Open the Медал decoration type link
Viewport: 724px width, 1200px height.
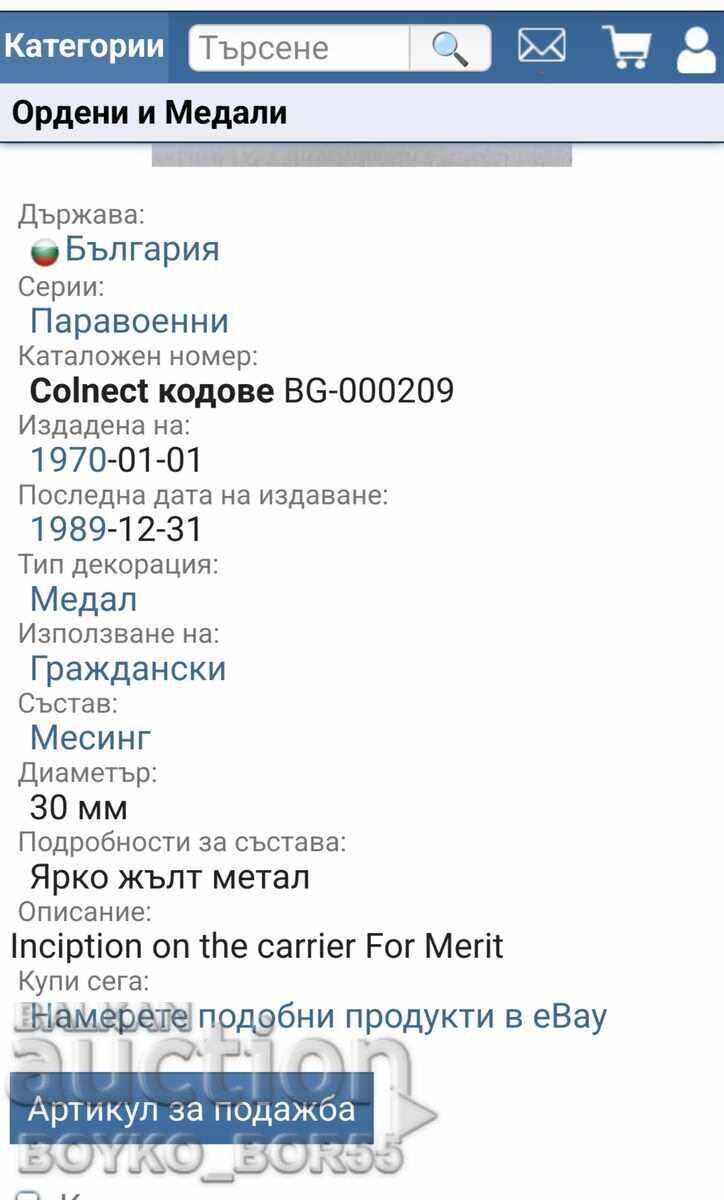pyautogui.click(x=84, y=598)
